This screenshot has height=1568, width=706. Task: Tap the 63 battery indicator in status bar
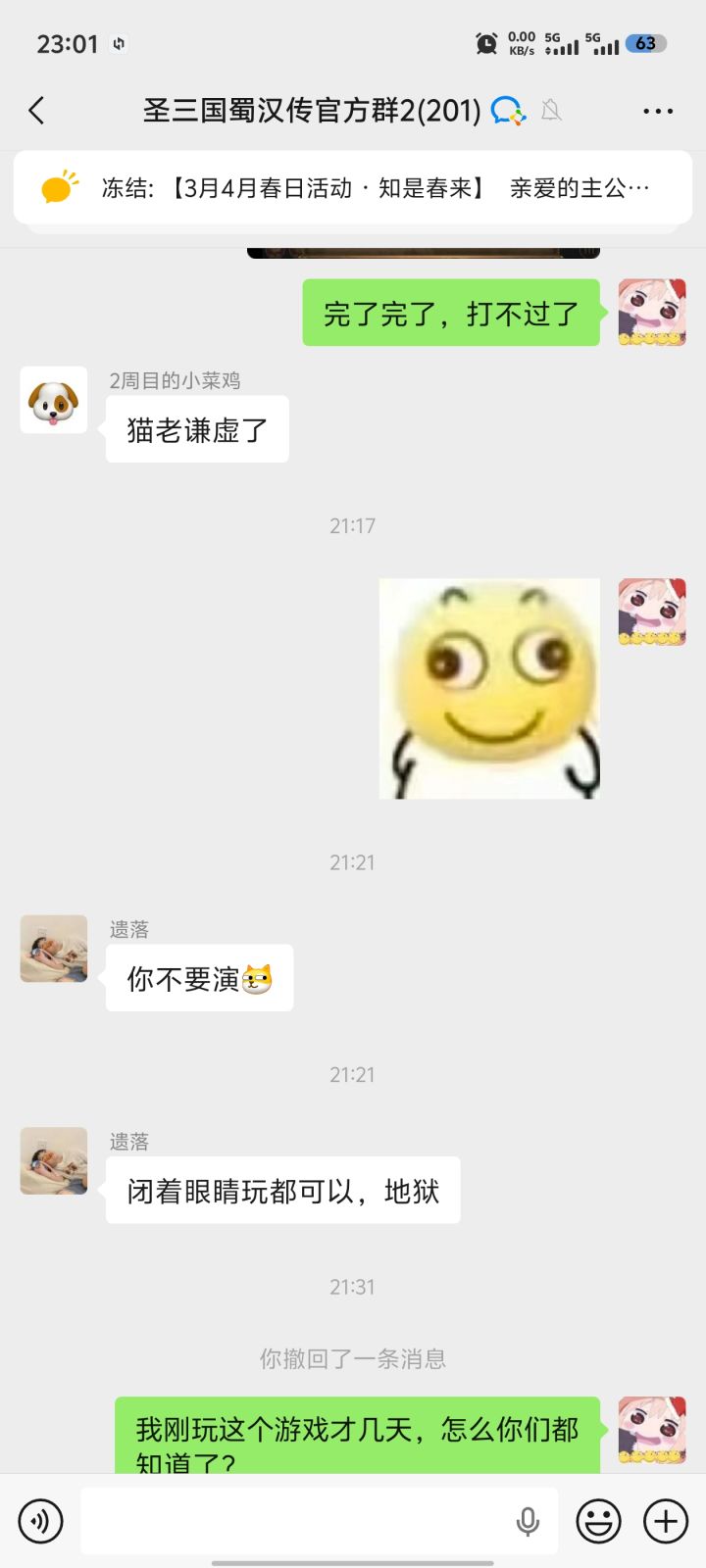[x=646, y=43]
